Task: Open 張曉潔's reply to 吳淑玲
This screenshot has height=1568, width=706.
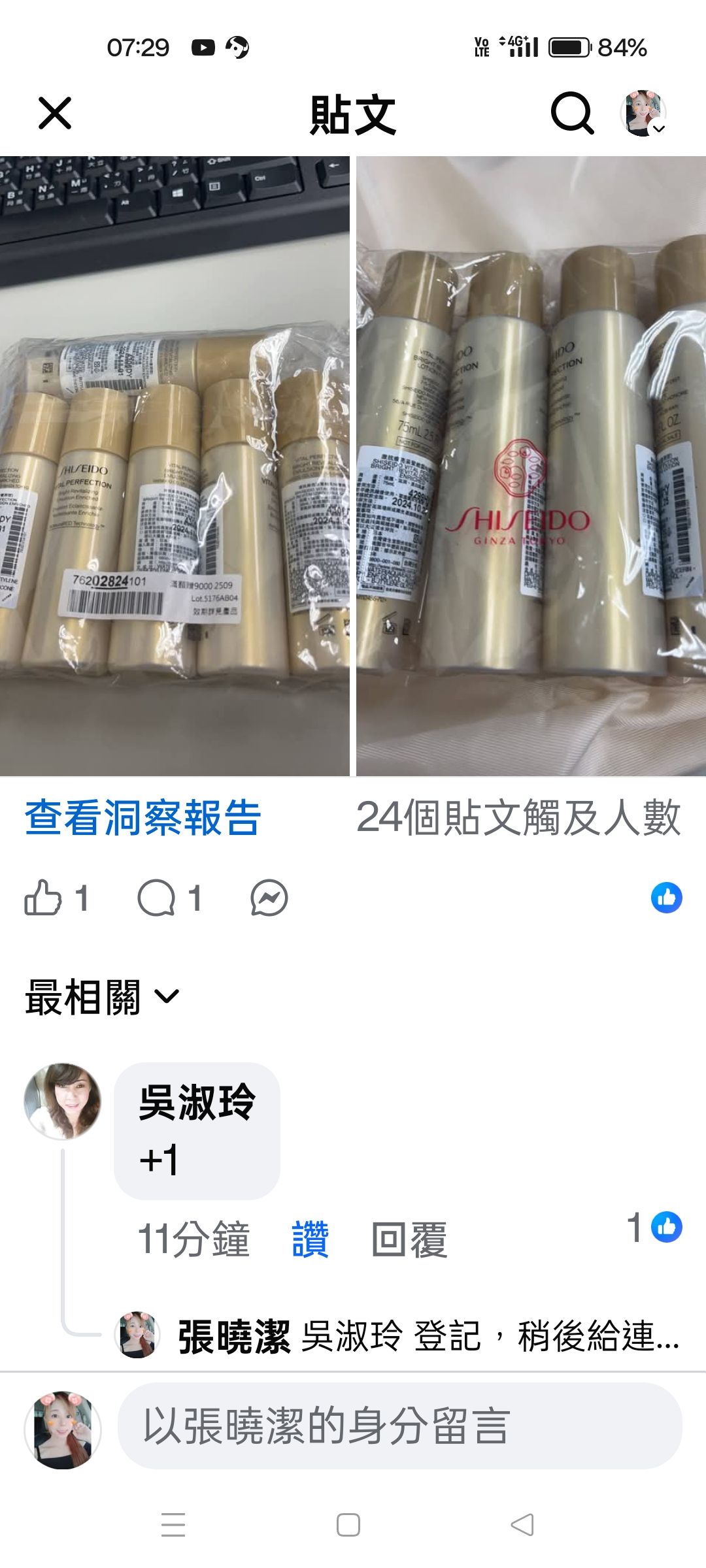Action: (x=429, y=1335)
